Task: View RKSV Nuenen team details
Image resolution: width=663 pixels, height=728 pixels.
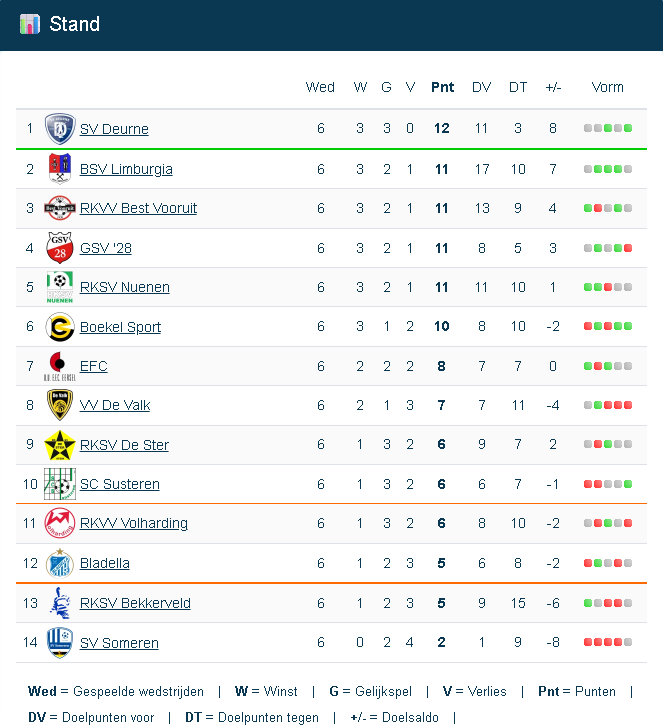Action: (125, 287)
